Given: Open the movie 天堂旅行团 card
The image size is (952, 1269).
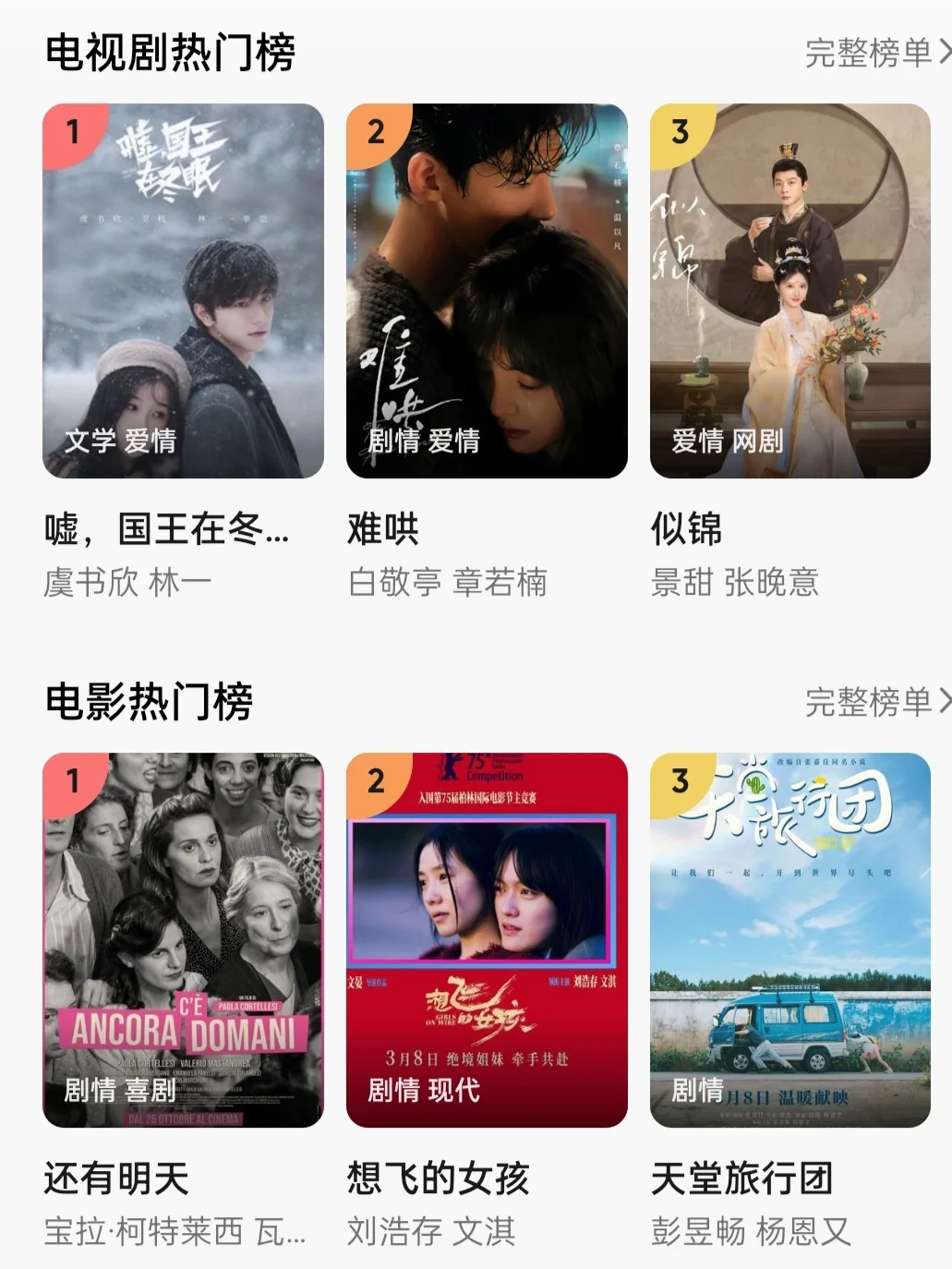Looking at the screenshot, I should (x=789, y=940).
